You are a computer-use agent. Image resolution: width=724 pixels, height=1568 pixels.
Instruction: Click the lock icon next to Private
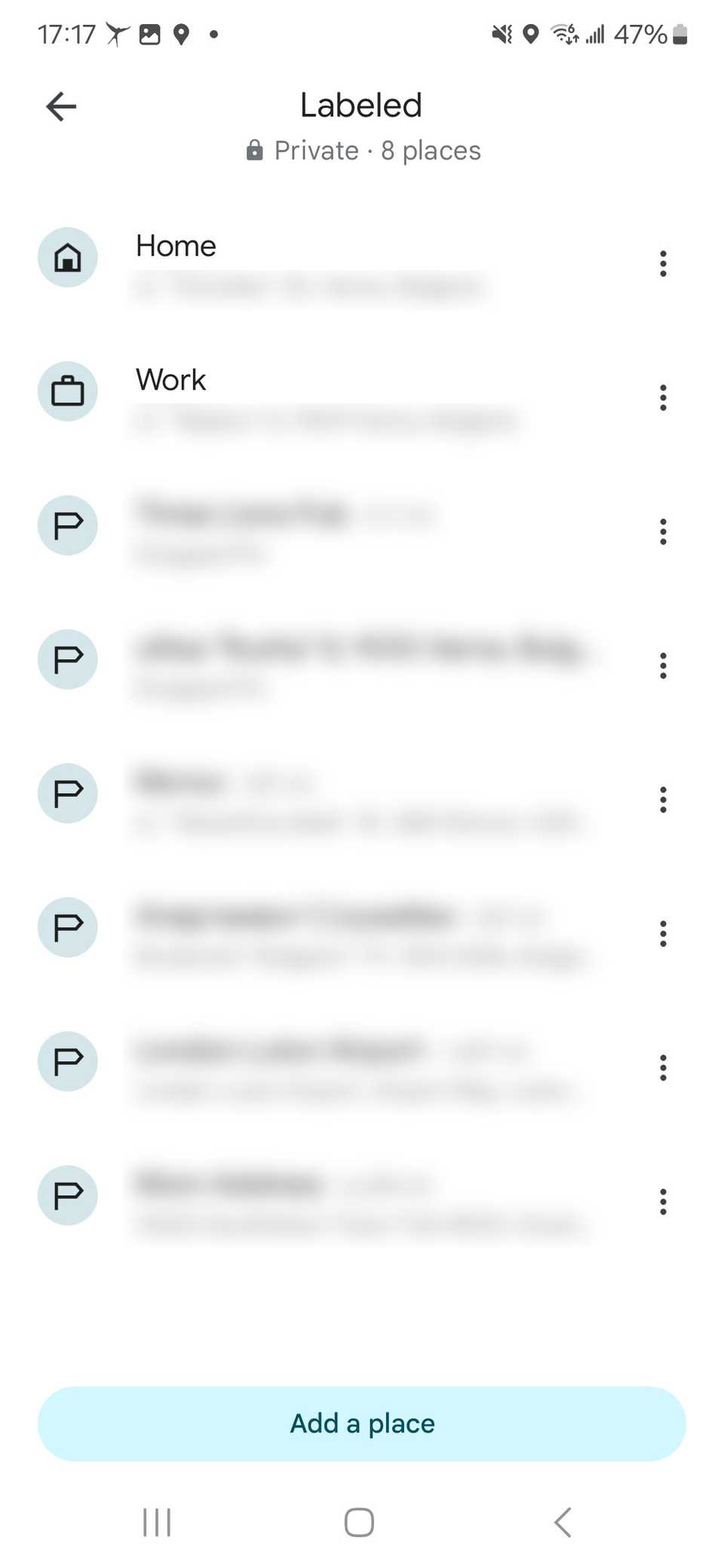255,150
